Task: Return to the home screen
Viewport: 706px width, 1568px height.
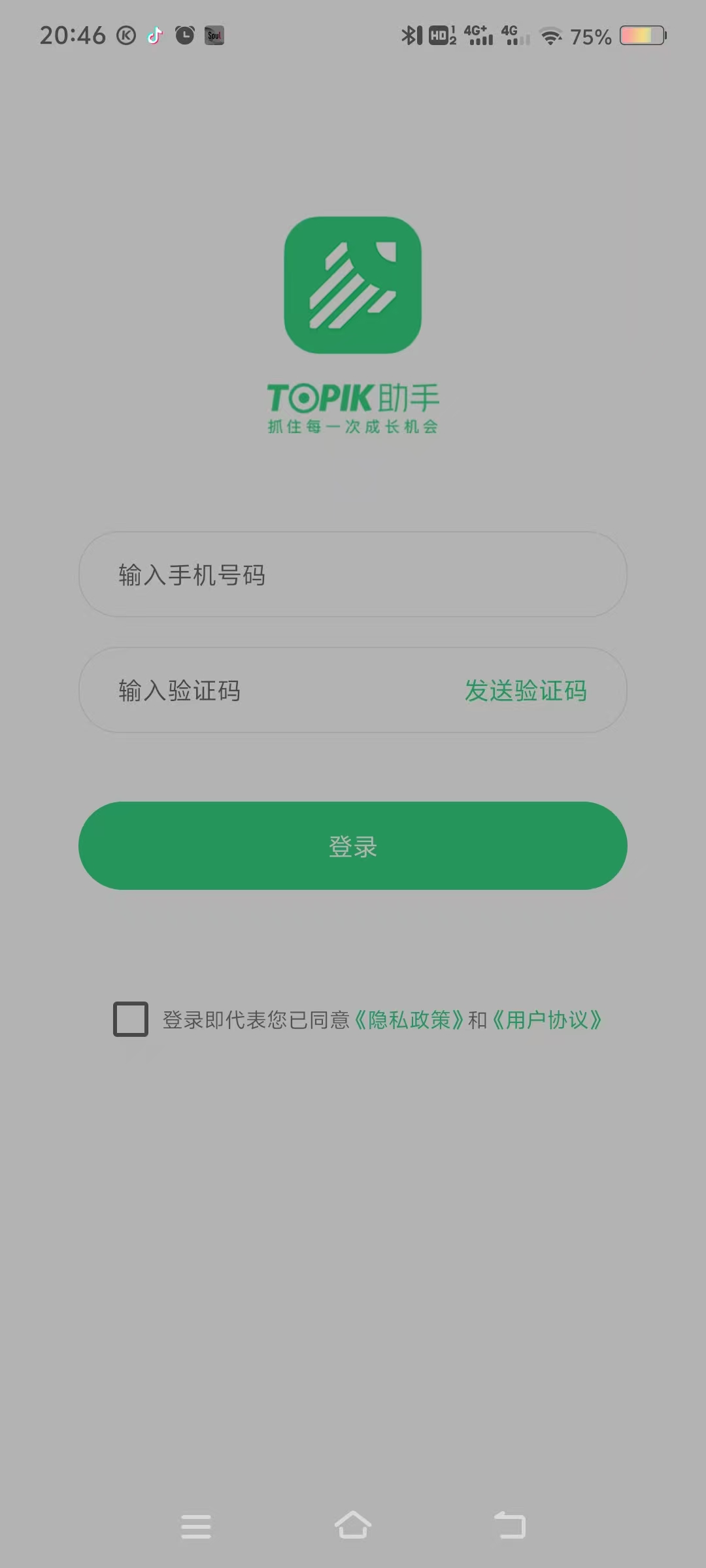Action: coord(353,1526)
